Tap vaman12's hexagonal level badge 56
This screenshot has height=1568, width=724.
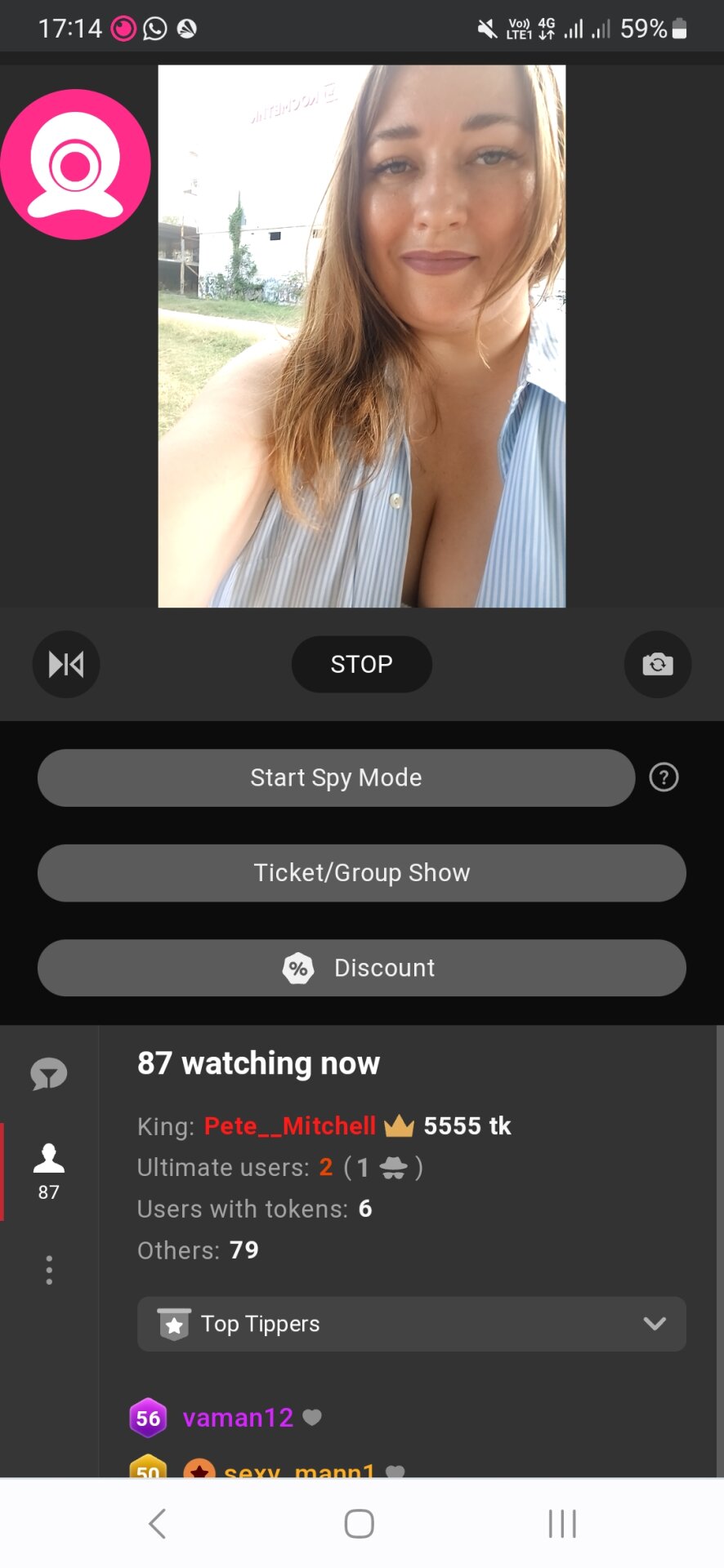(x=148, y=1417)
